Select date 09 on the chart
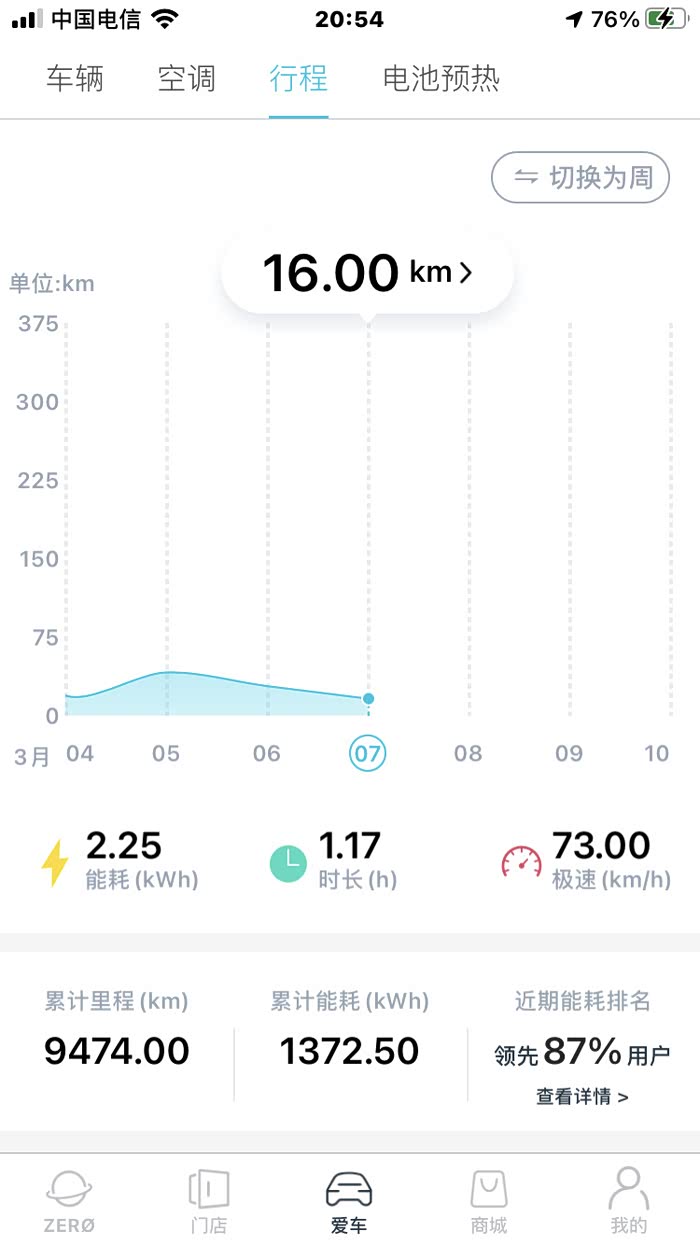The height and width of the screenshot is (1245, 700). [x=569, y=753]
